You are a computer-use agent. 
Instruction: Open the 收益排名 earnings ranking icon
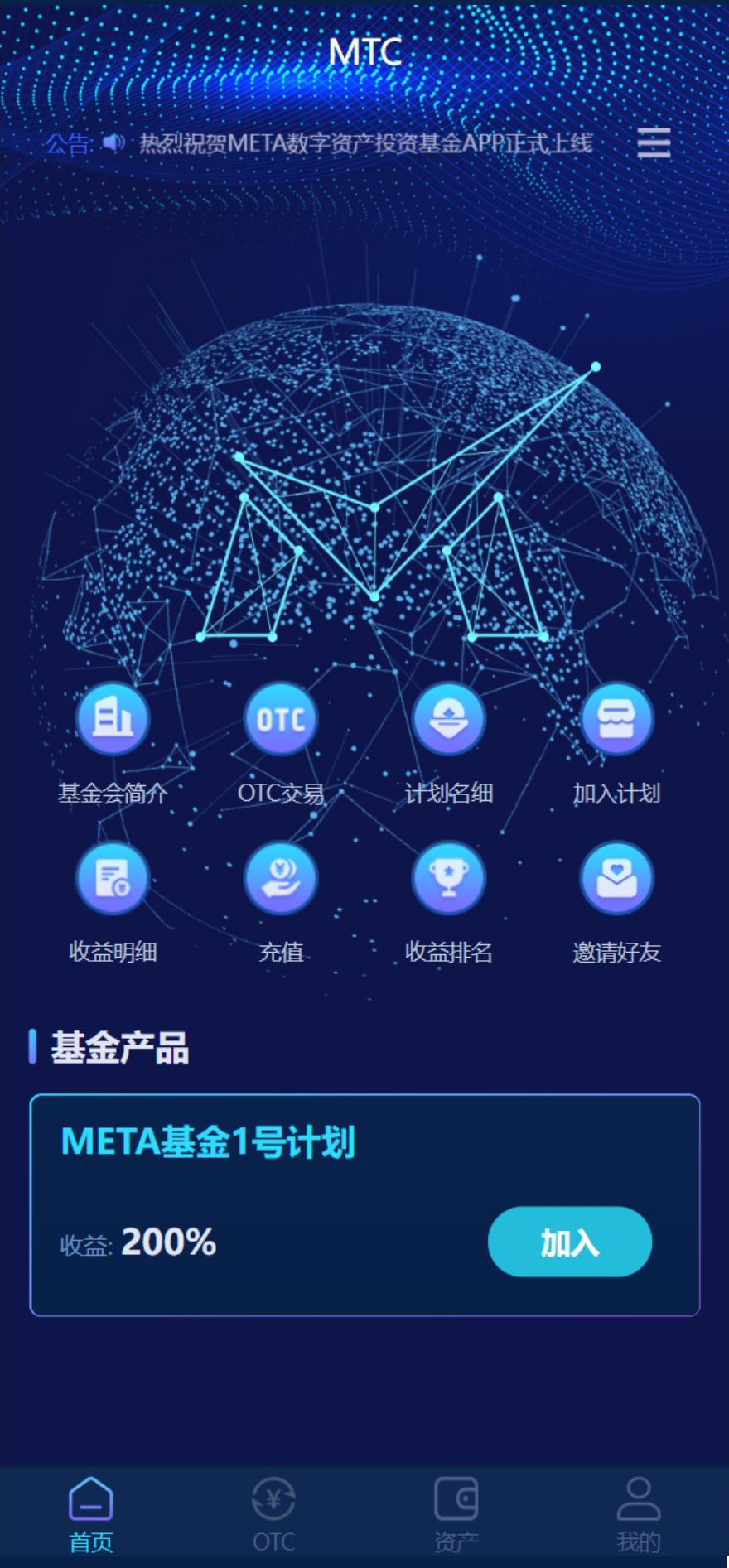[449, 876]
